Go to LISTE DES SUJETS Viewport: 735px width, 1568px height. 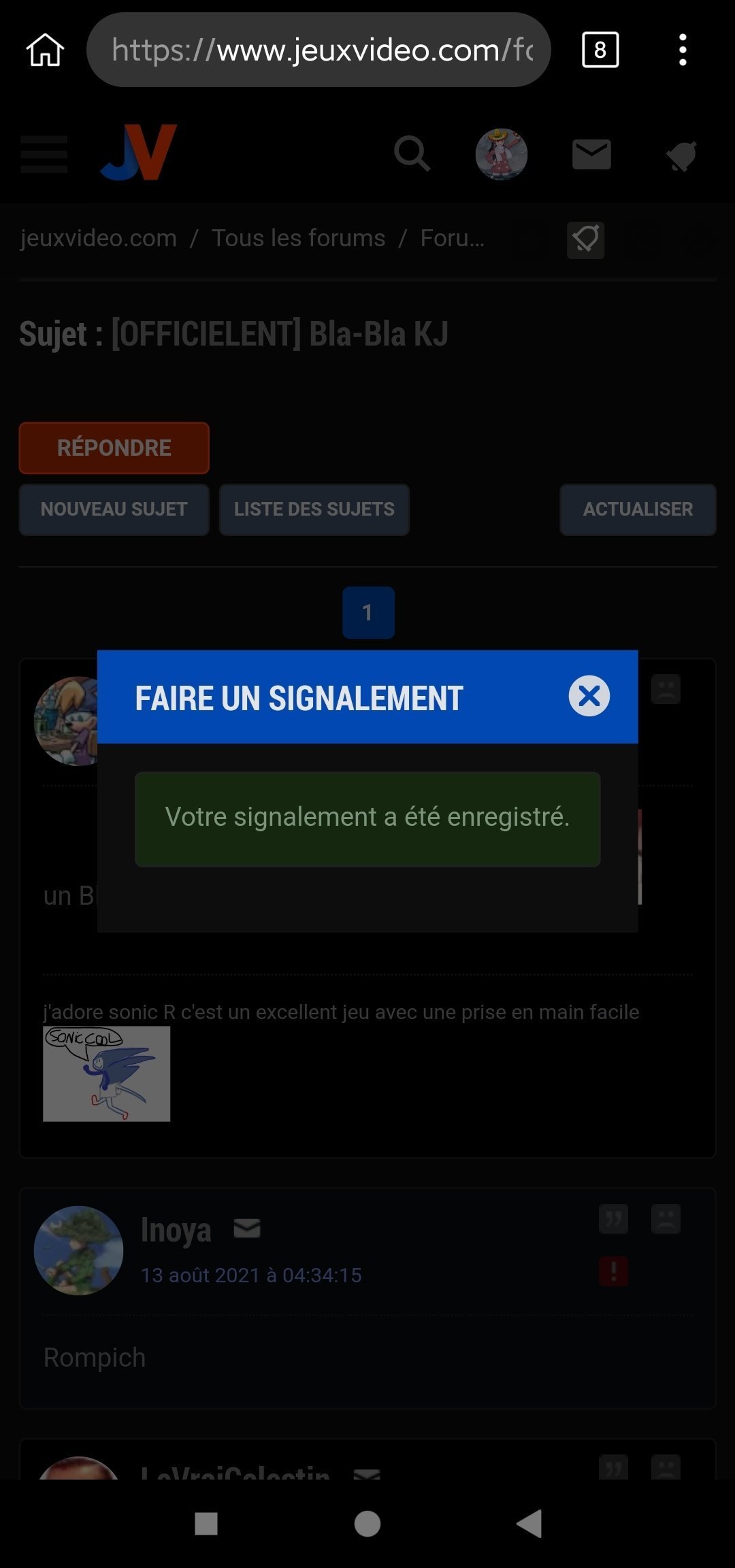pyautogui.click(x=314, y=510)
